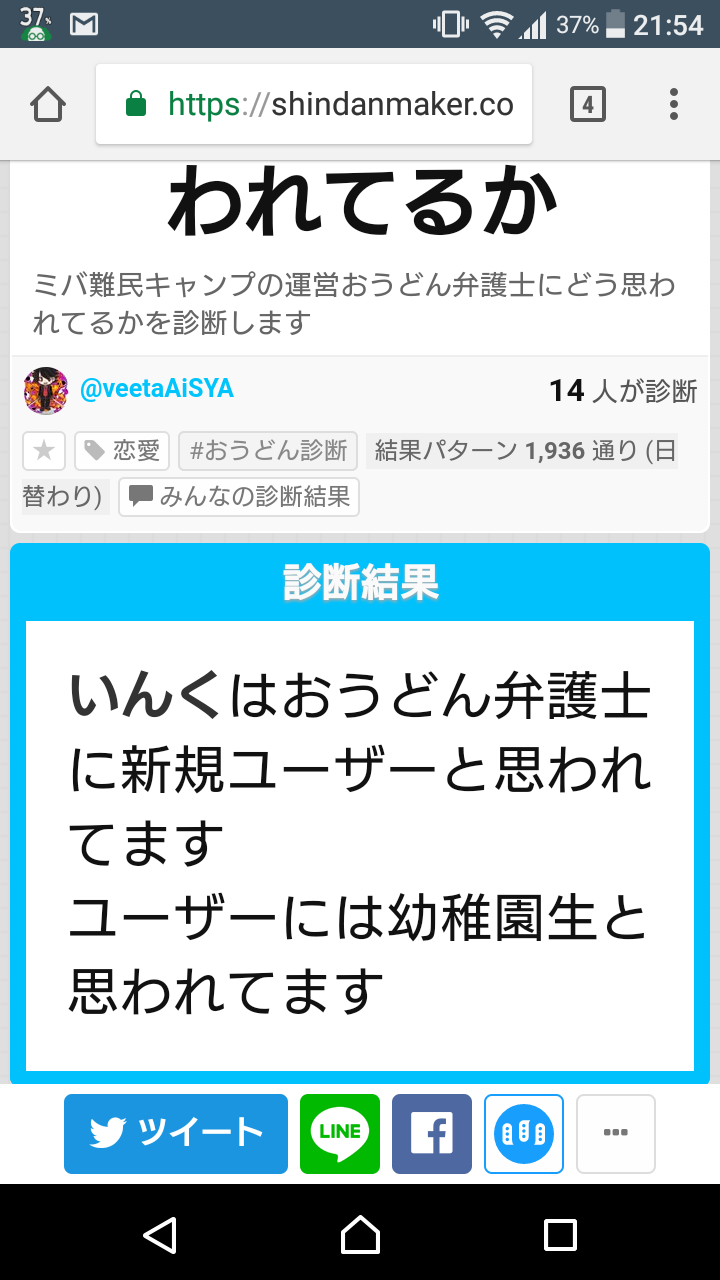Open the 恋愛 category tag
720x1280 pixels.
pos(122,451)
